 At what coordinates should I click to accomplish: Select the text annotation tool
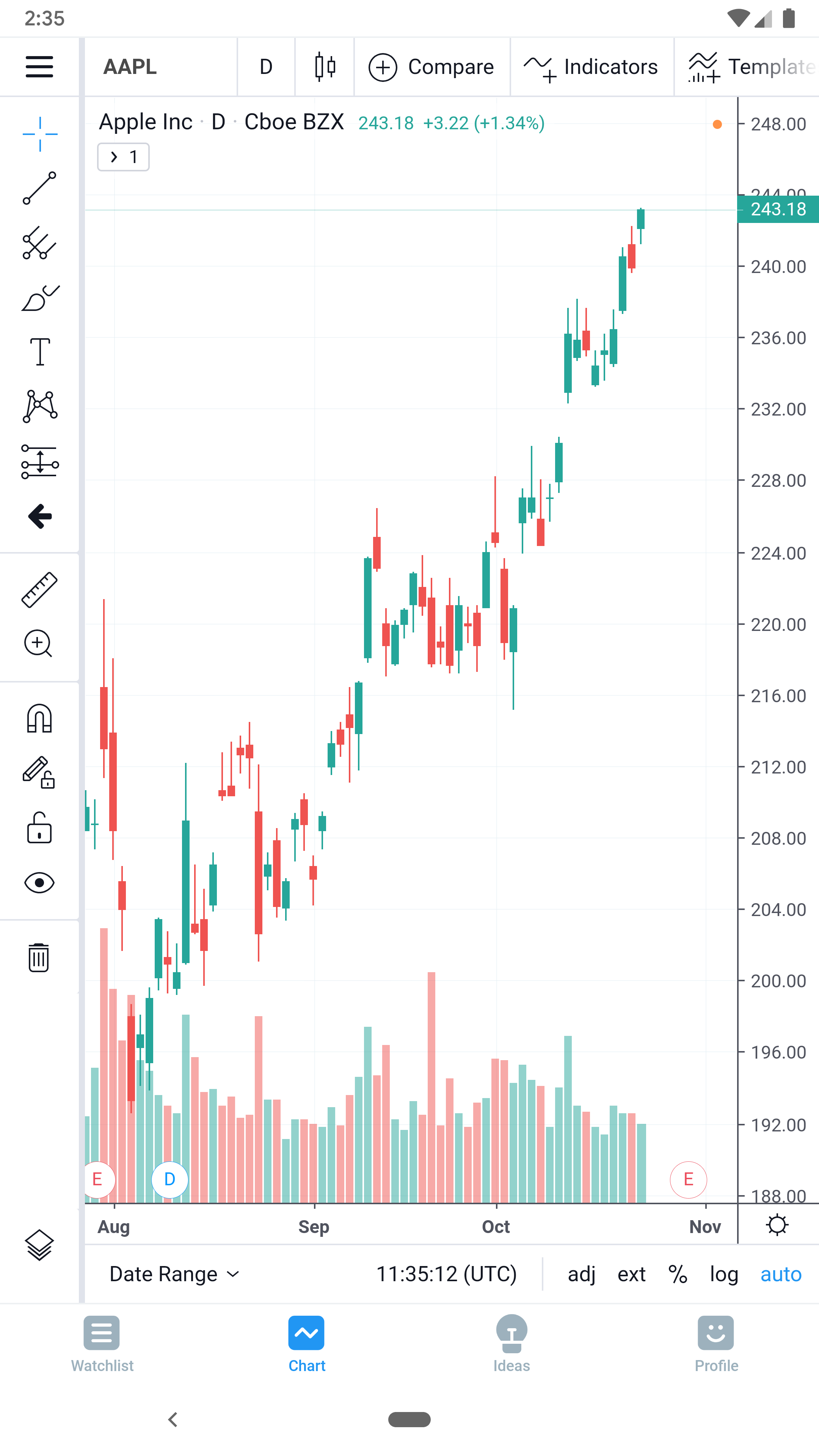[39, 351]
